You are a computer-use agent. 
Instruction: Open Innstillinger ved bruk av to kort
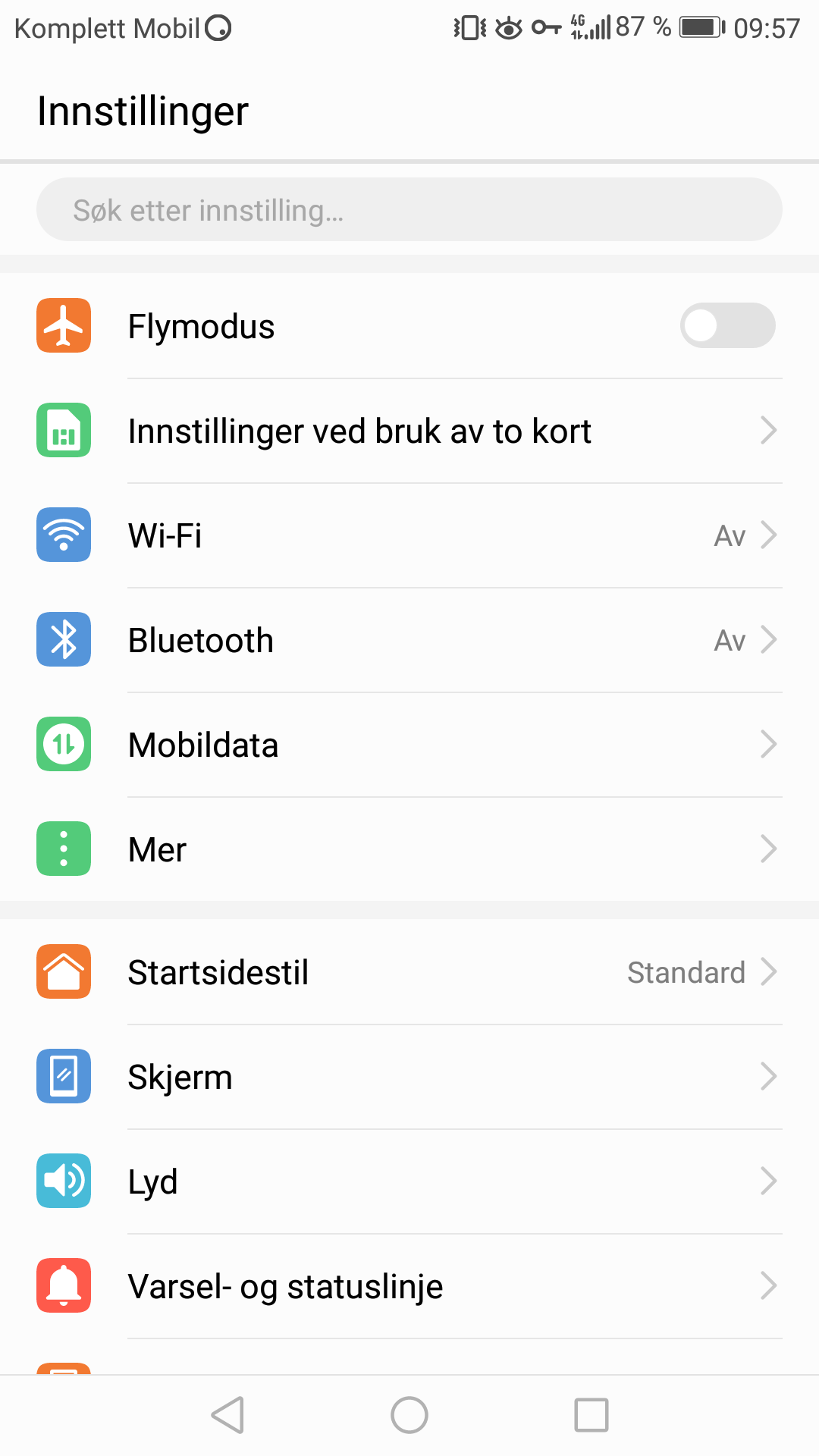coord(409,431)
